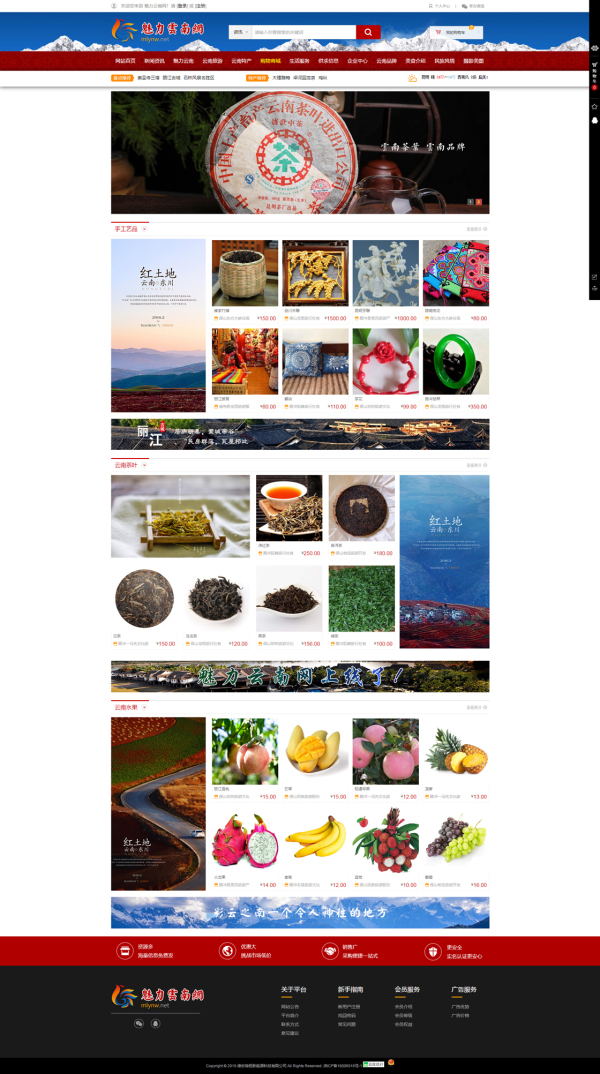Viewport: 600px width, 1074px height.
Task: Open the Pu'er tea cake banner
Action: pyautogui.click(x=300, y=152)
